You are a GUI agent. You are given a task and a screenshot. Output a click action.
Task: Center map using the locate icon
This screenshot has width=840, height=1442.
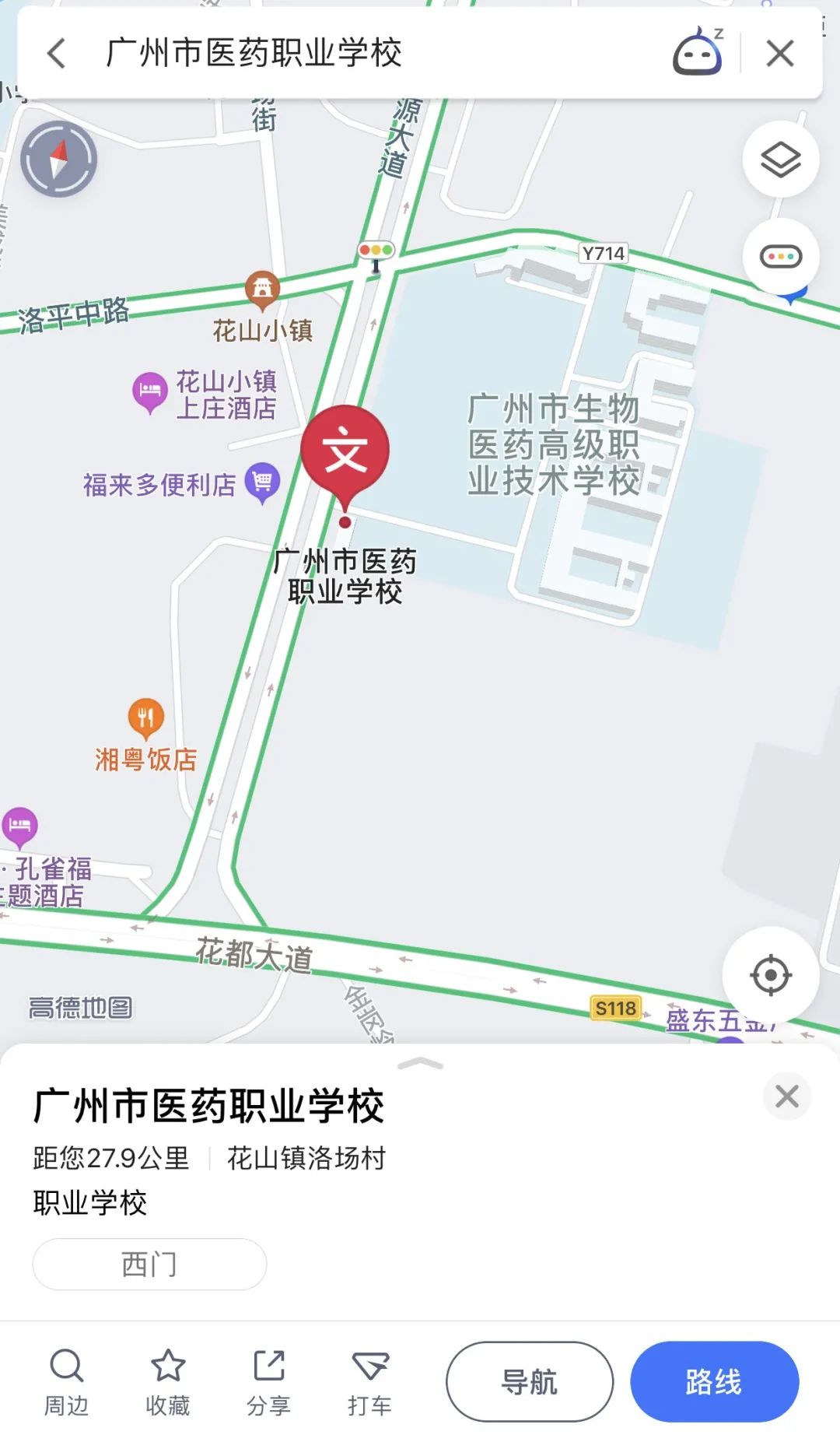click(772, 975)
